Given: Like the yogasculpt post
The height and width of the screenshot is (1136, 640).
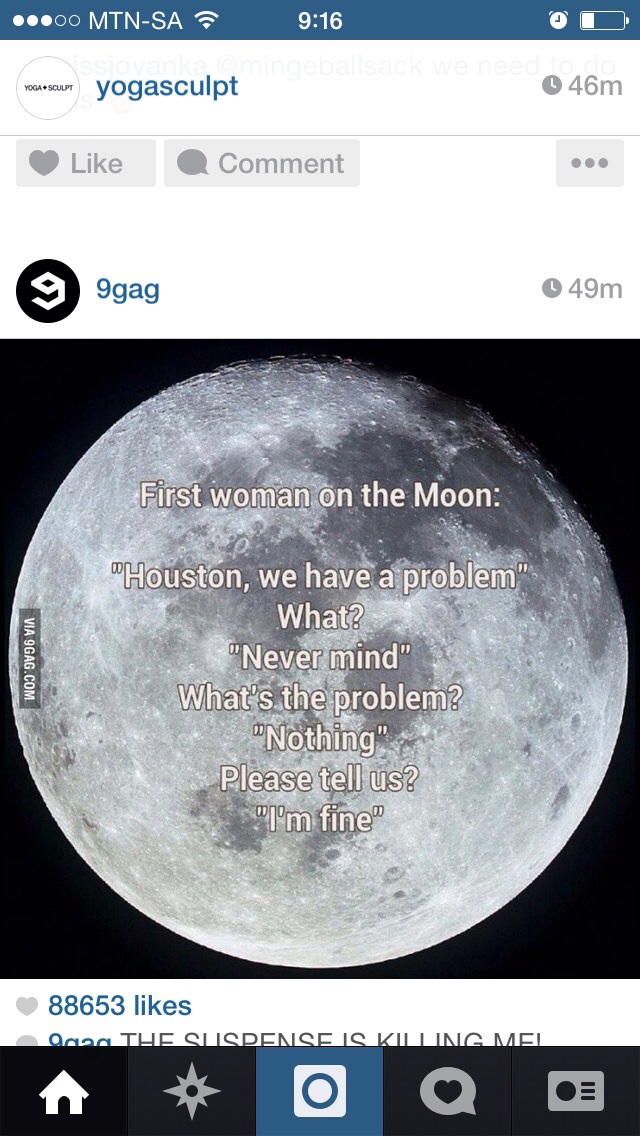Looking at the screenshot, I should [86, 163].
